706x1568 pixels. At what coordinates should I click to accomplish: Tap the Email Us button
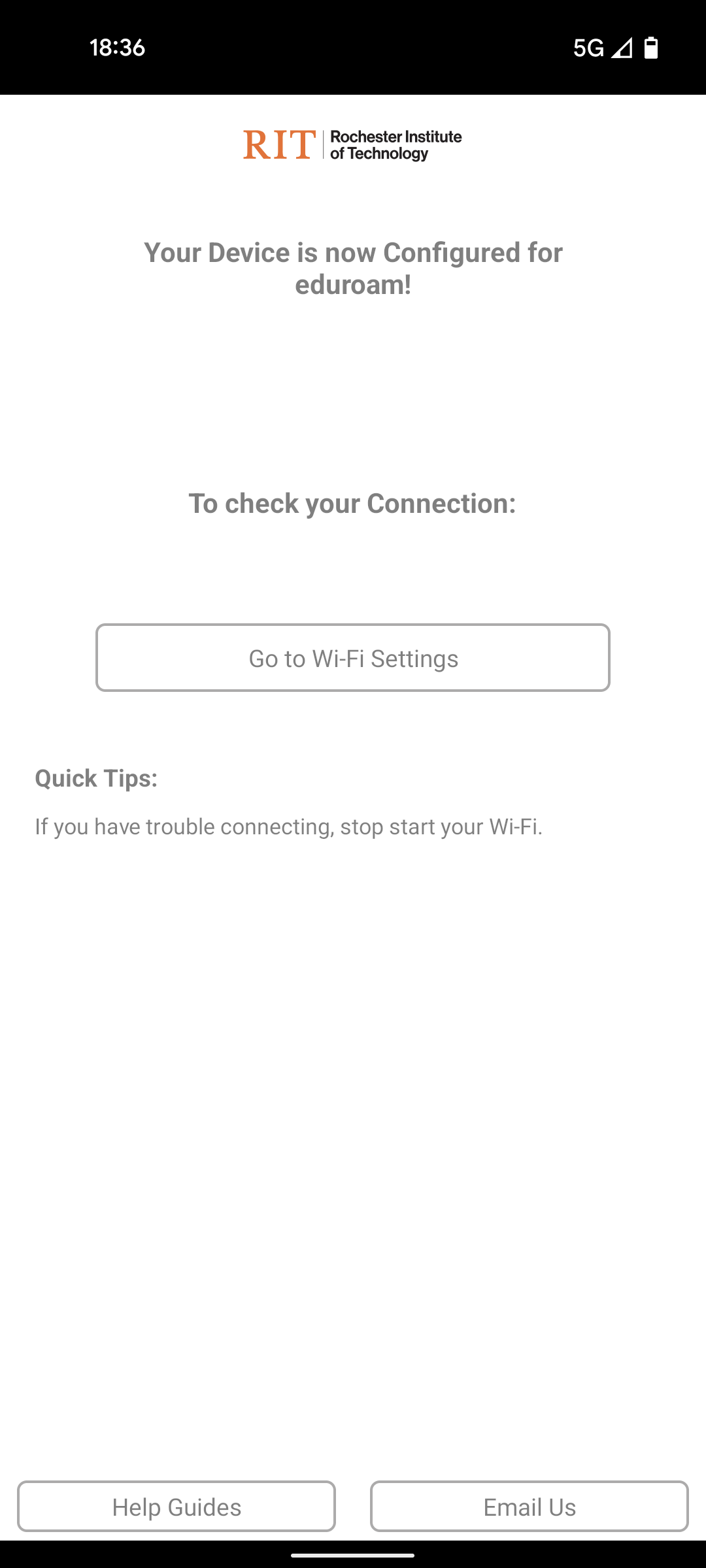coord(529,1507)
